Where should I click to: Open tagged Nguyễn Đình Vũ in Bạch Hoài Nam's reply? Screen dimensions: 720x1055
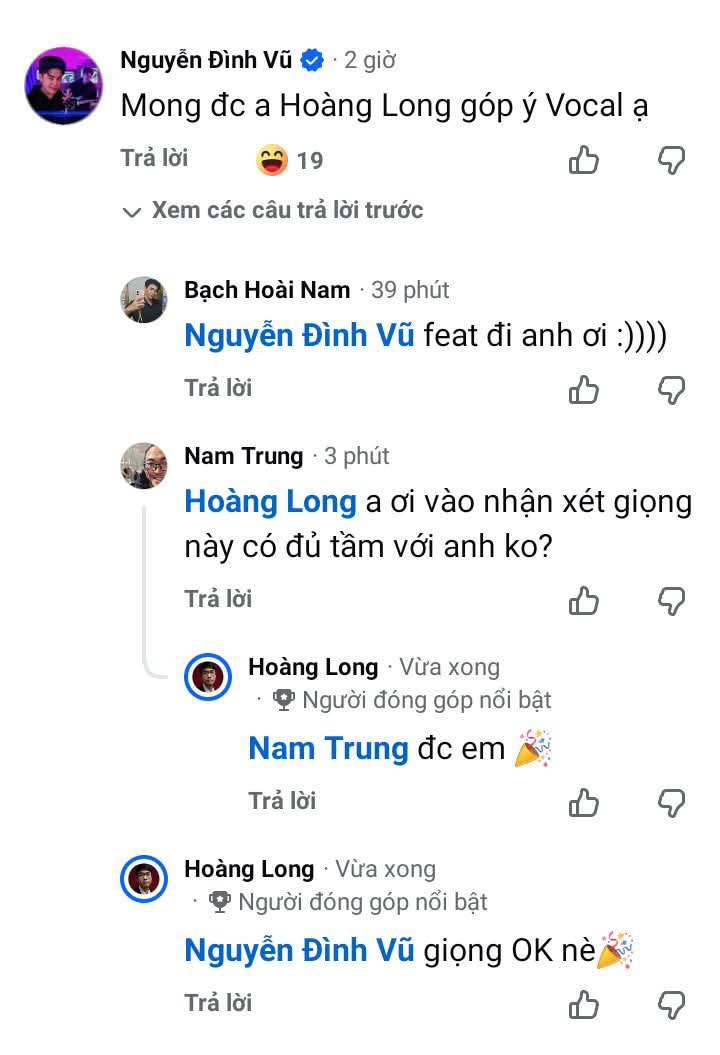299,335
